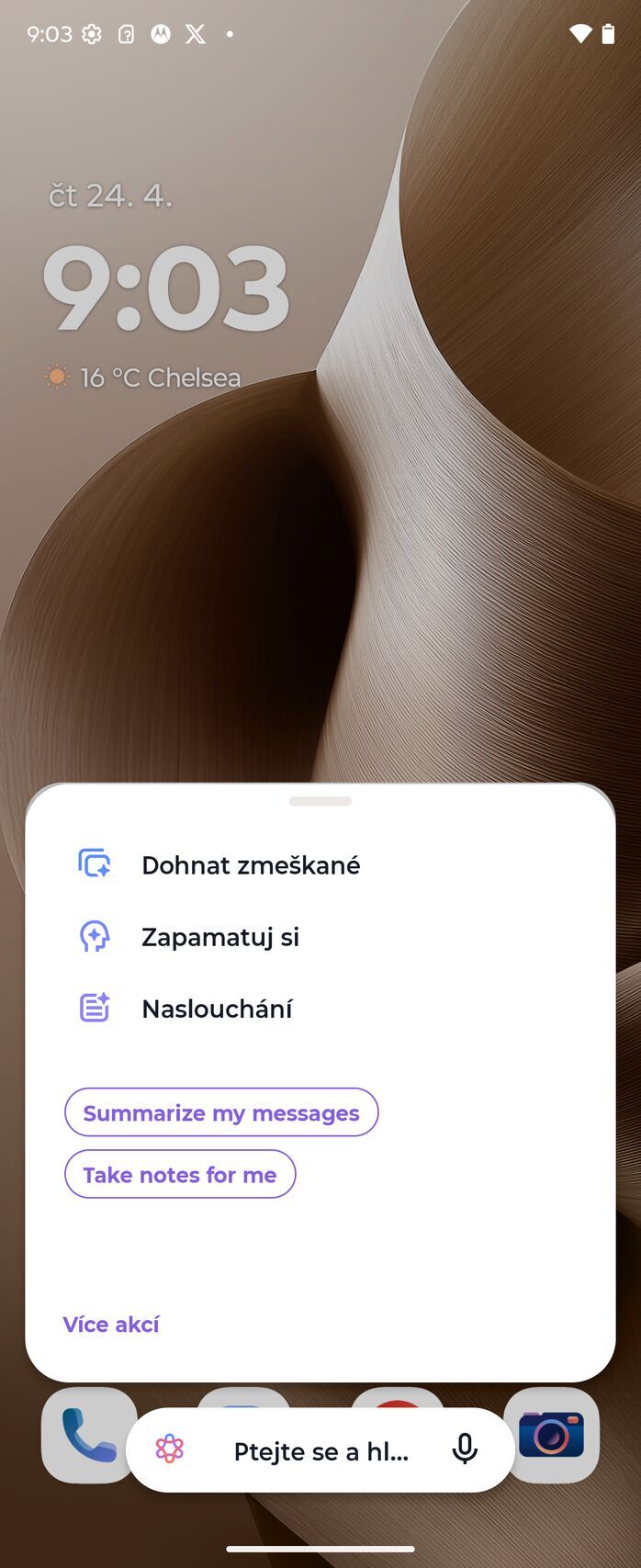Viewport: 641px width, 1568px height.
Task: Select Zapamatuj si option
Action: (x=220, y=937)
